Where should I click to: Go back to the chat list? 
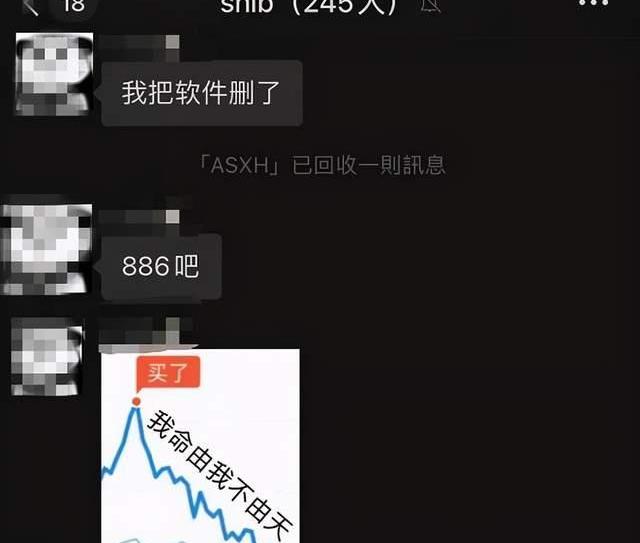pos(30,6)
